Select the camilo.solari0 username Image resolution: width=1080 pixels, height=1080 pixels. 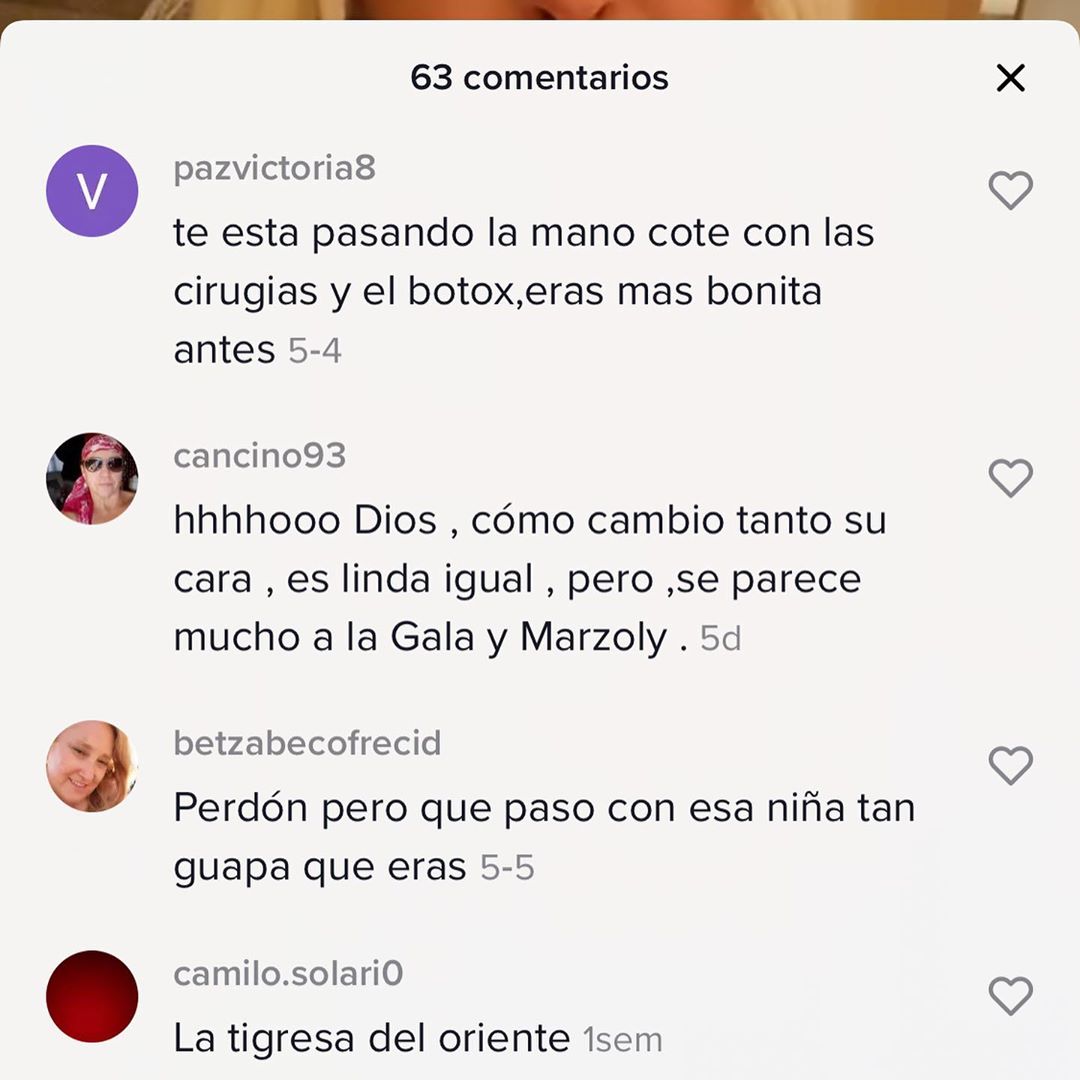pos(288,973)
